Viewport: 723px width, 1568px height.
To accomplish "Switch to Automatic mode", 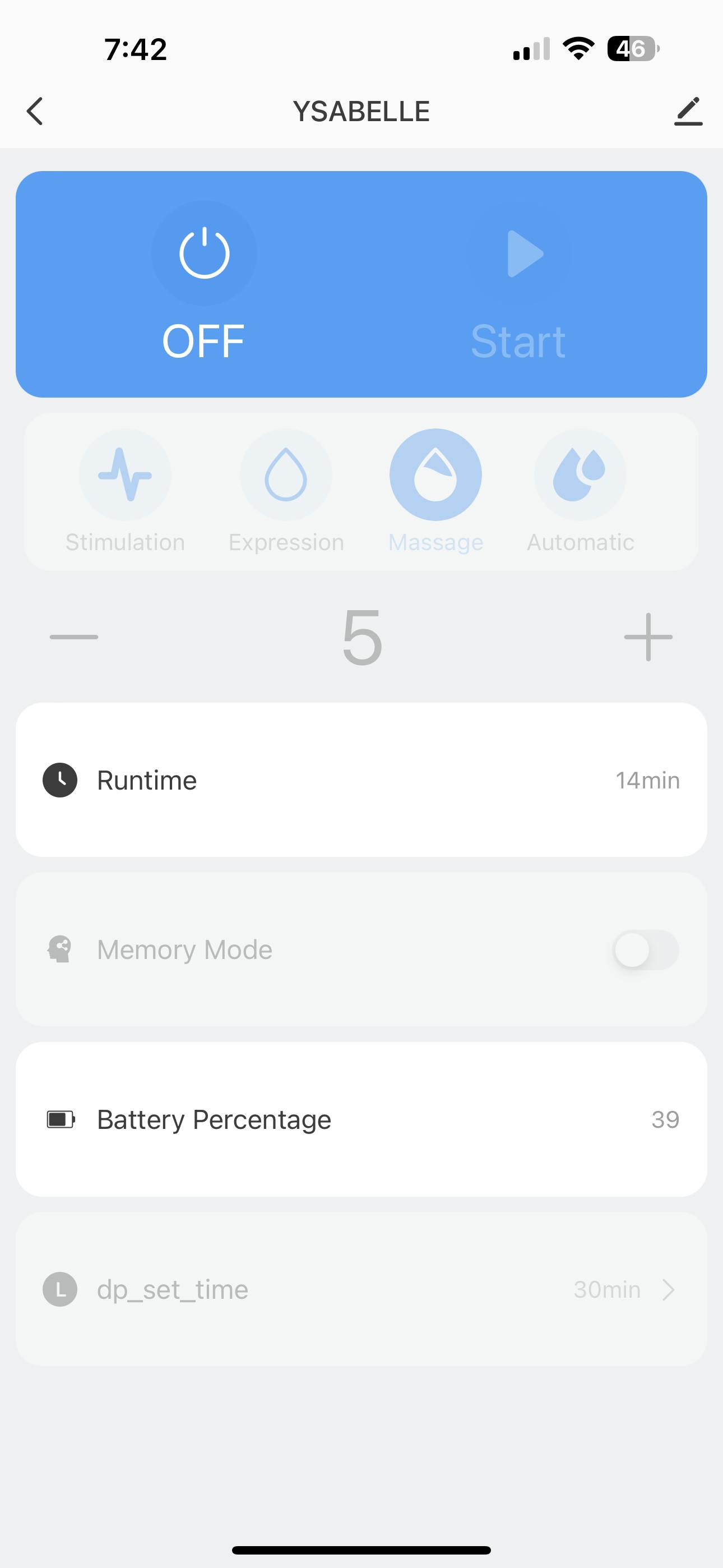I will tap(580, 475).
